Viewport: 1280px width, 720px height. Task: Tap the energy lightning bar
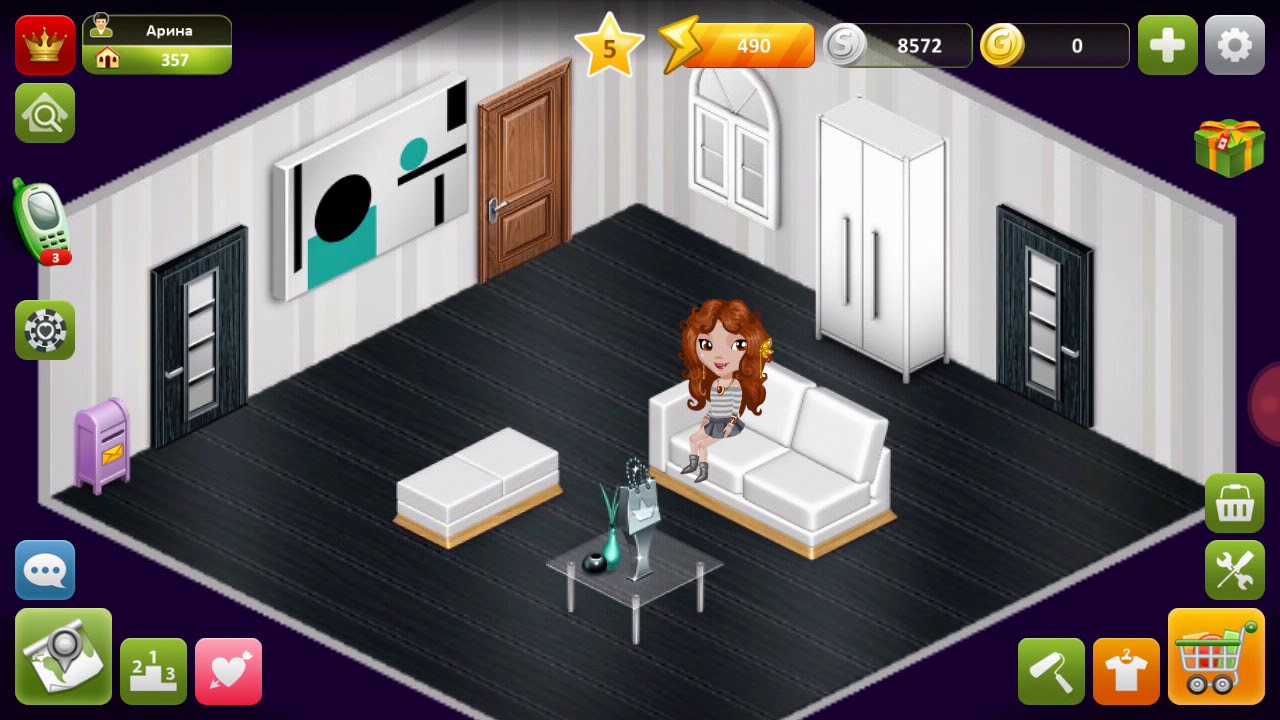tap(740, 46)
